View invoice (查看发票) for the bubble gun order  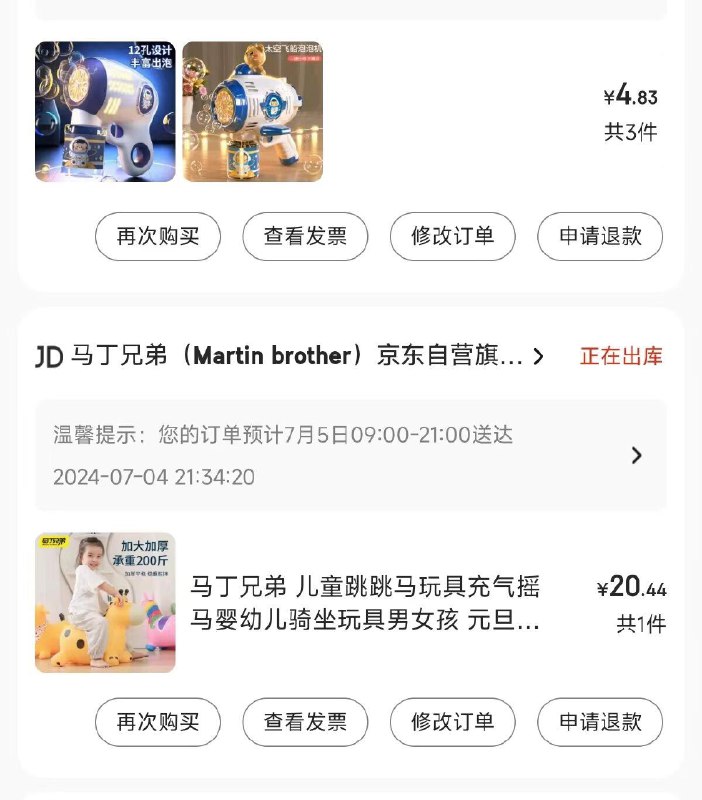point(305,236)
